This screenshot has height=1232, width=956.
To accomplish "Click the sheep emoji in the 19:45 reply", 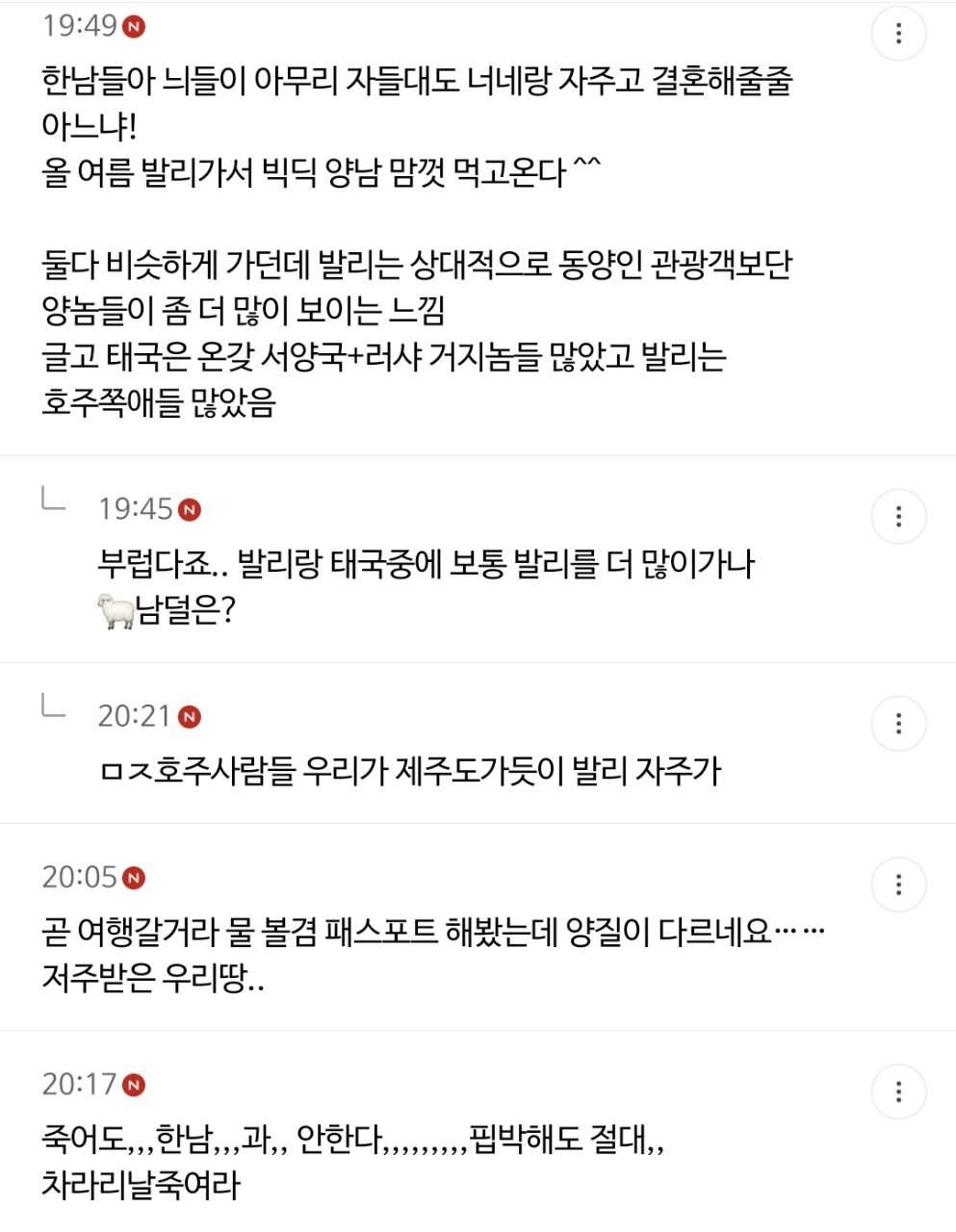I will tap(116, 607).
